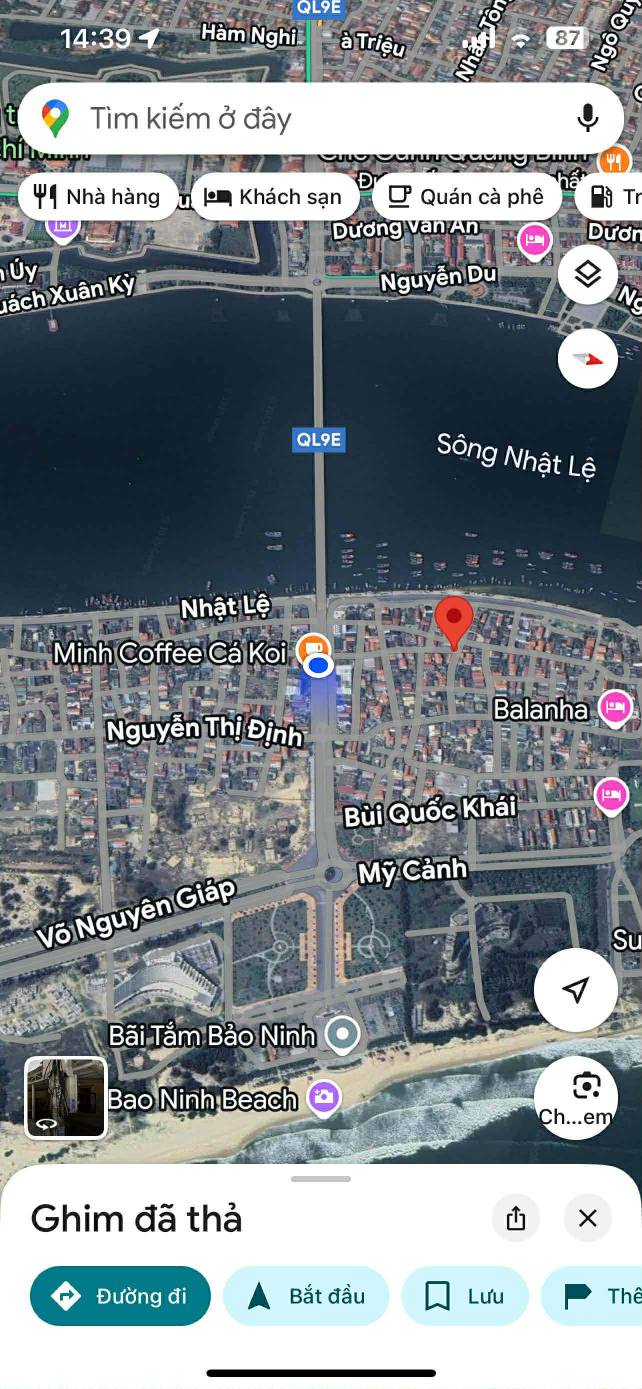Get directions with Đường đi

tap(121, 1296)
